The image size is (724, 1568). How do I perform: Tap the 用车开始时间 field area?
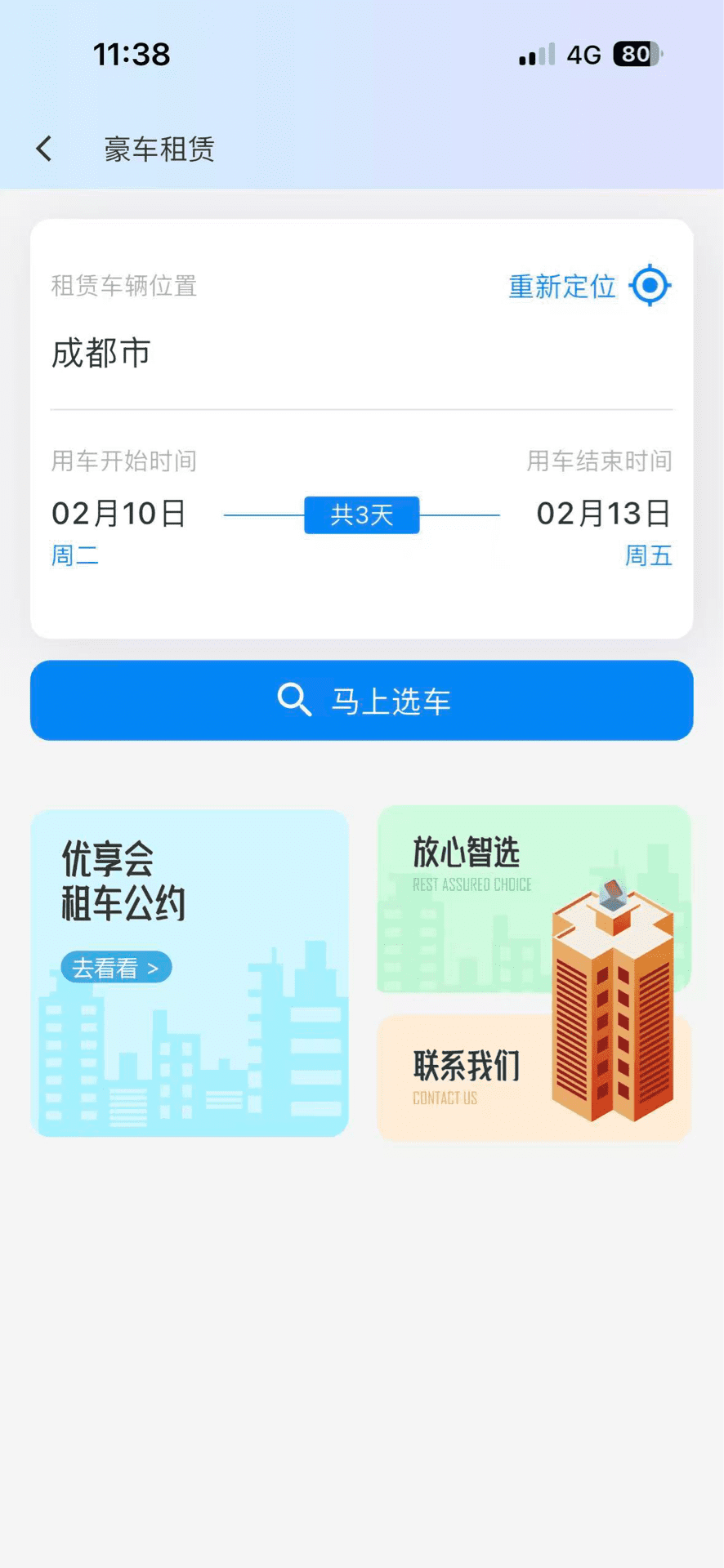(x=123, y=461)
